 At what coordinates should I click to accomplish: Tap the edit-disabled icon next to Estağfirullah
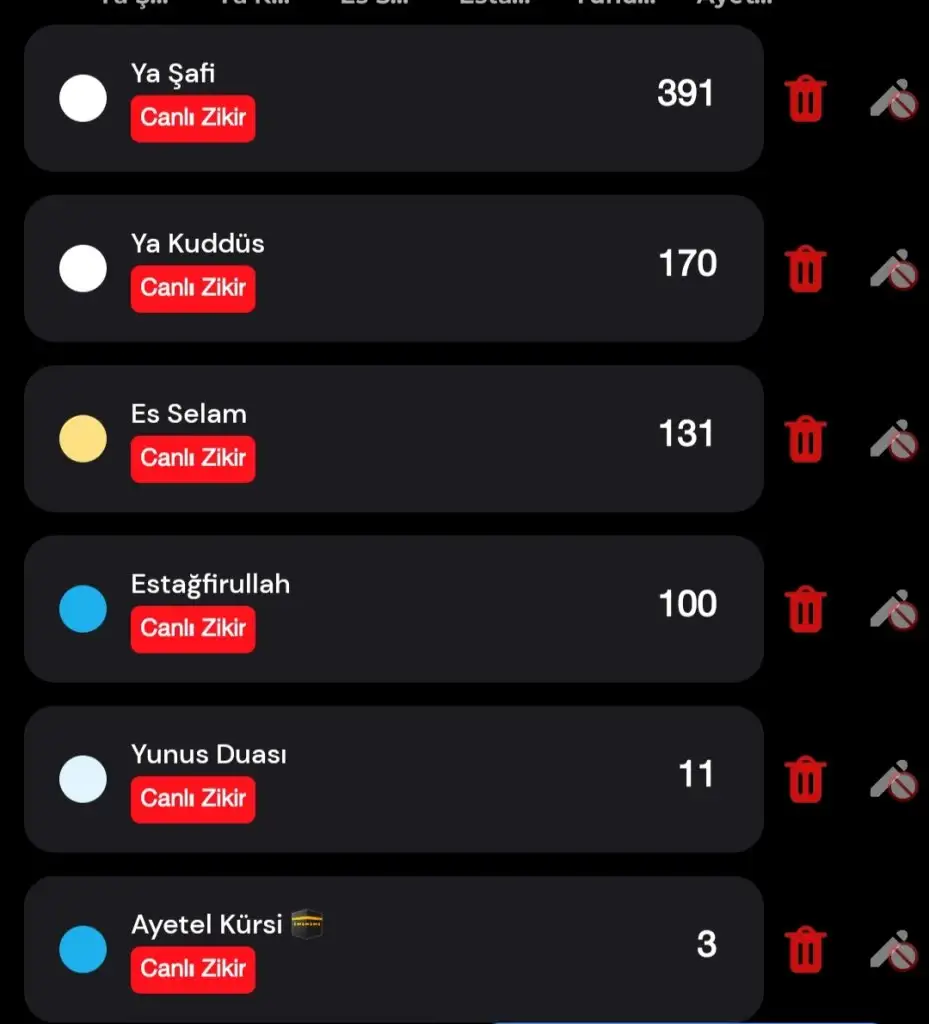click(x=894, y=610)
